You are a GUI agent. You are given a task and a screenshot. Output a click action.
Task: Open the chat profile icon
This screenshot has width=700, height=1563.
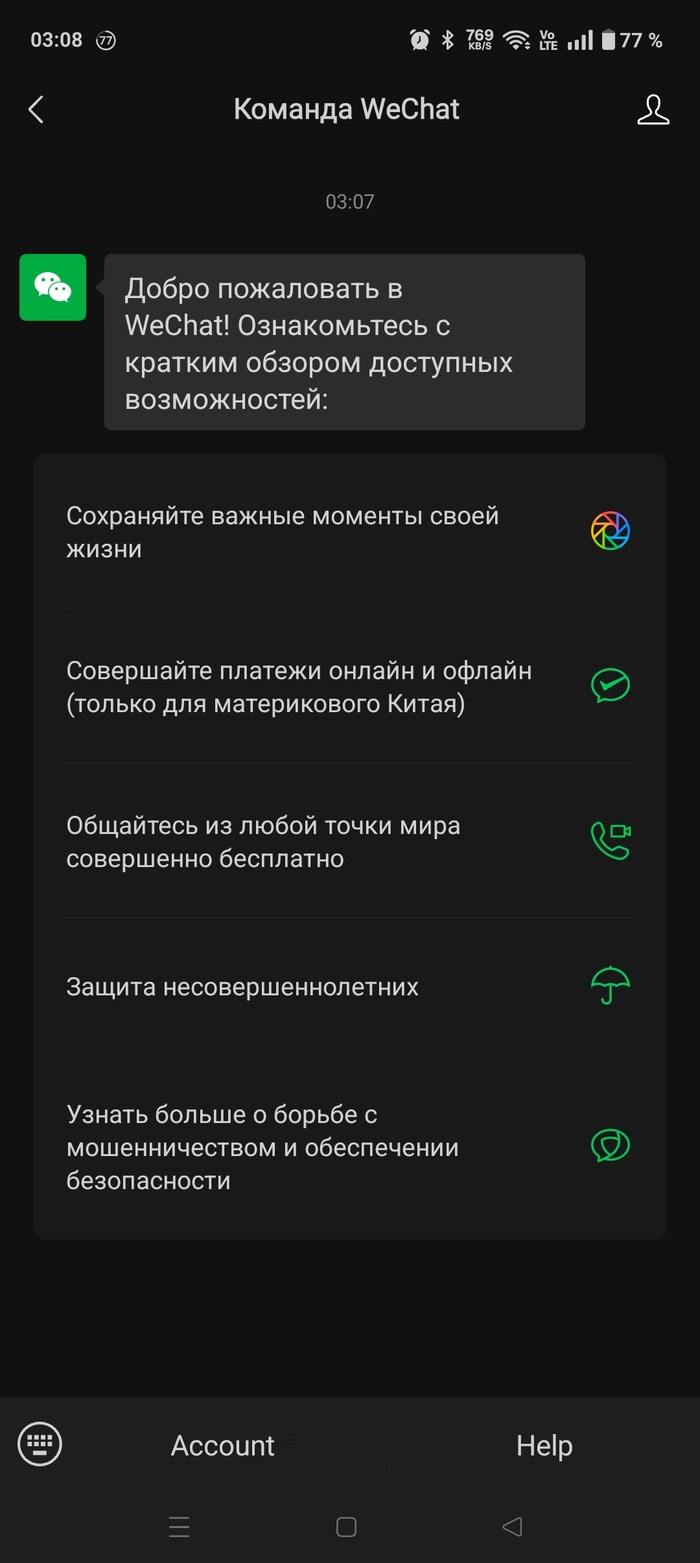coord(653,109)
